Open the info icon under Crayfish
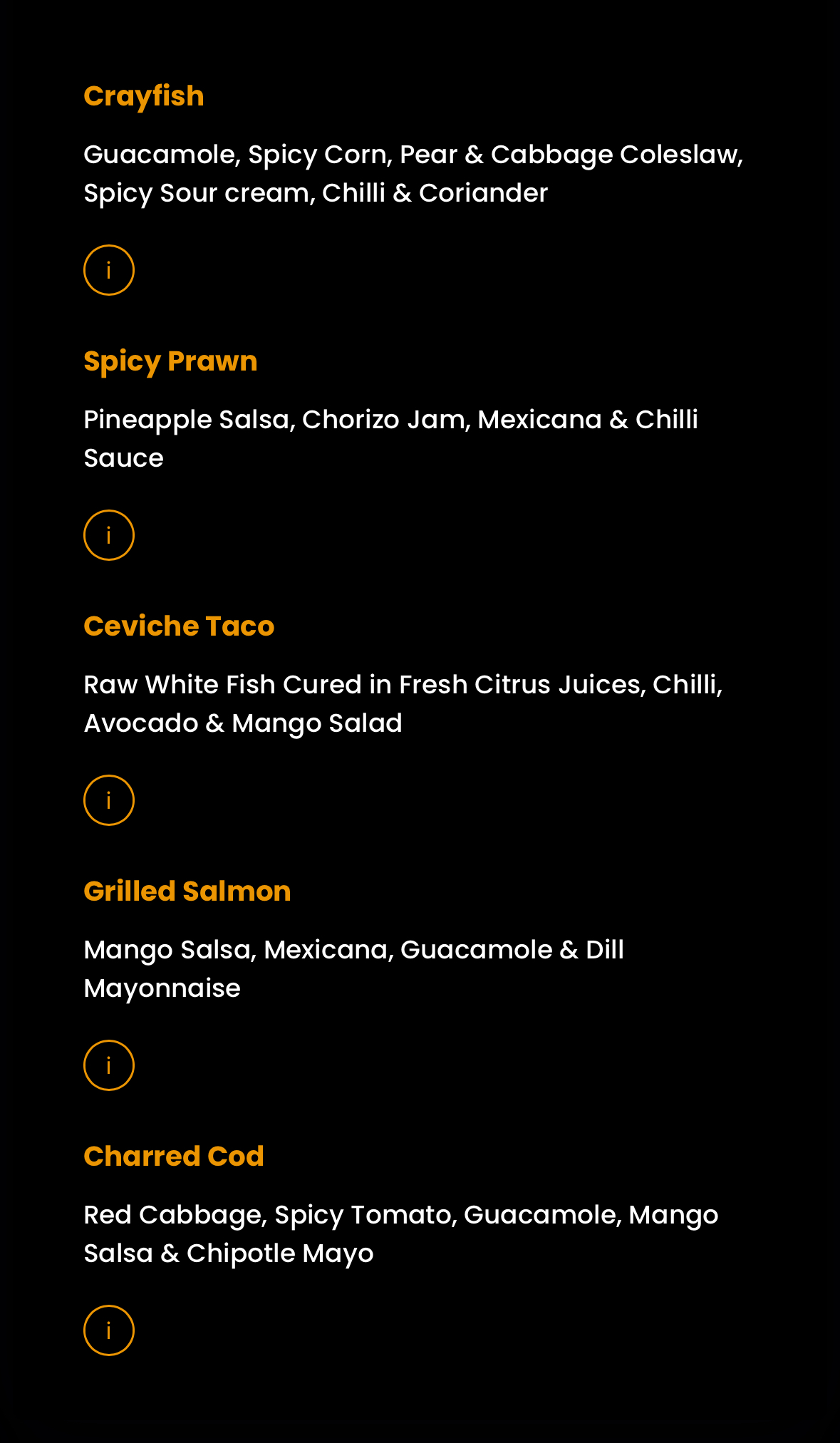The height and width of the screenshot is (1443, 840). (x=109, y=270)
